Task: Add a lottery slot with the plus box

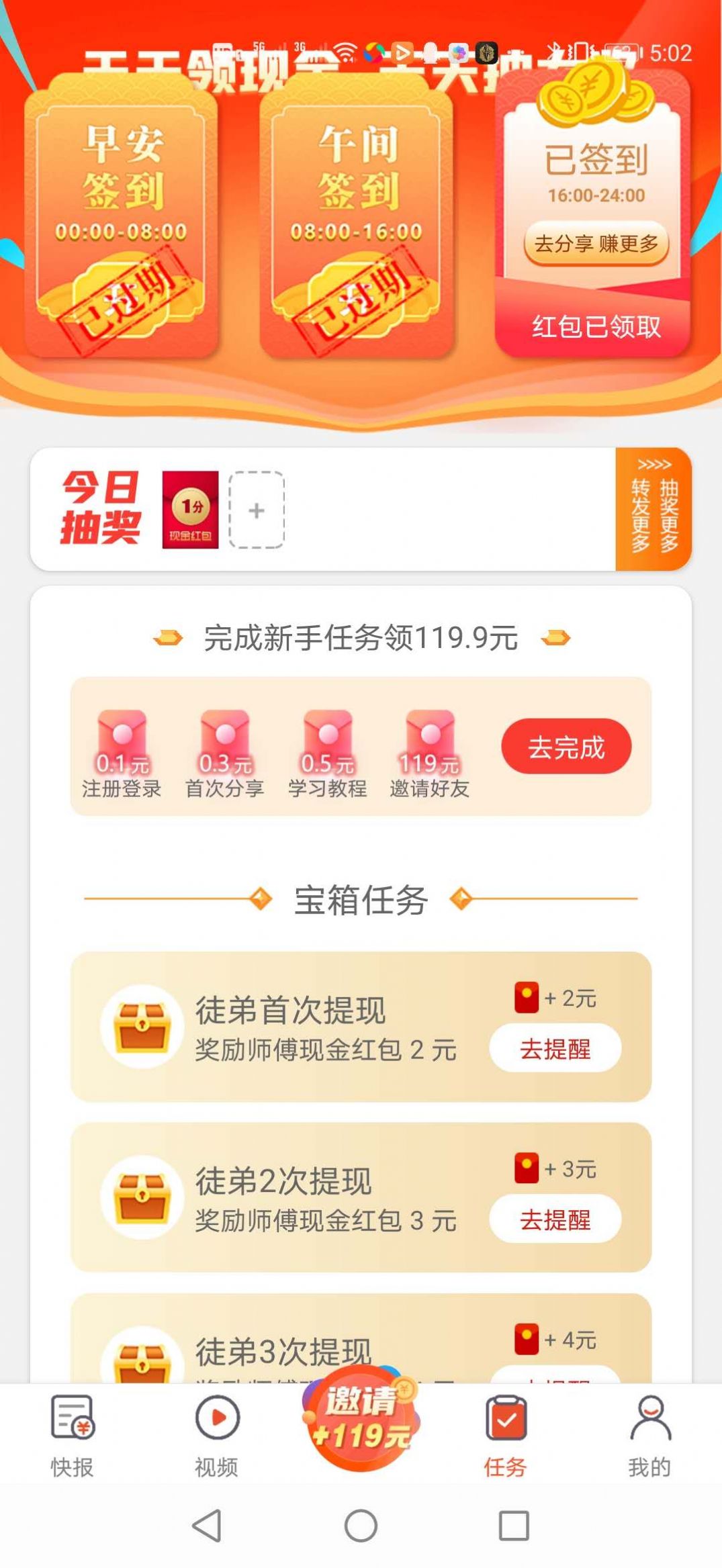Action: (x=257, y=510)
